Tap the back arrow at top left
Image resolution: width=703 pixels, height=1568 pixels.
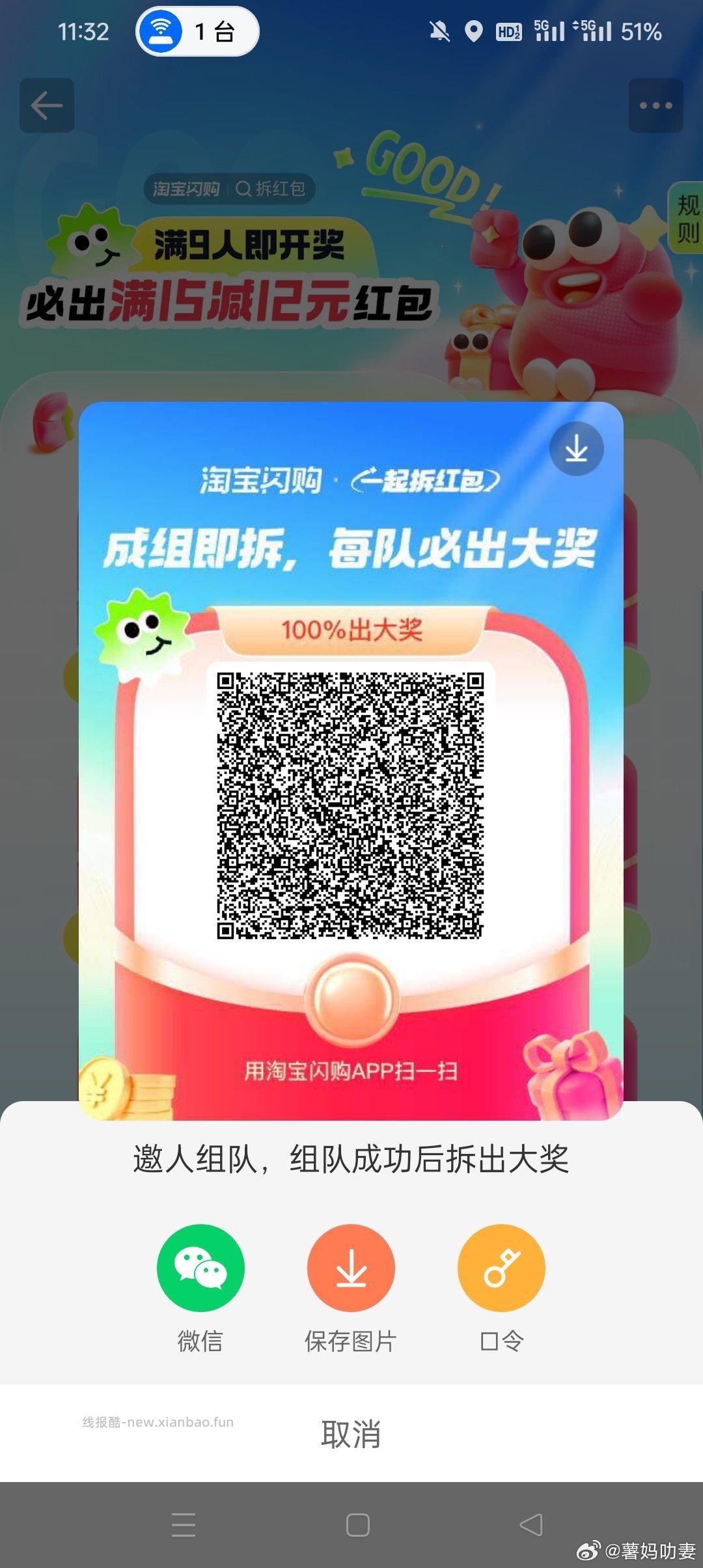(x=46, y=105)
